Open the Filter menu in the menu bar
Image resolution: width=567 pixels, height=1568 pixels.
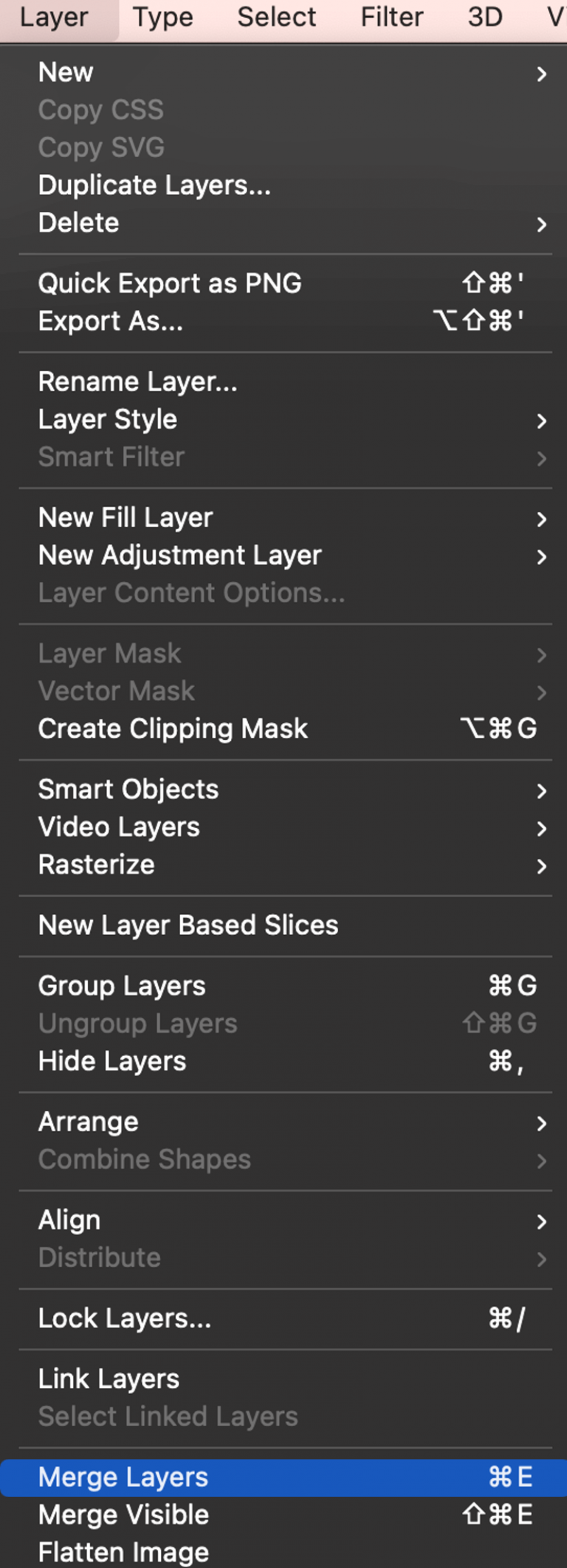pyautogui.click(x=391, y=17)
